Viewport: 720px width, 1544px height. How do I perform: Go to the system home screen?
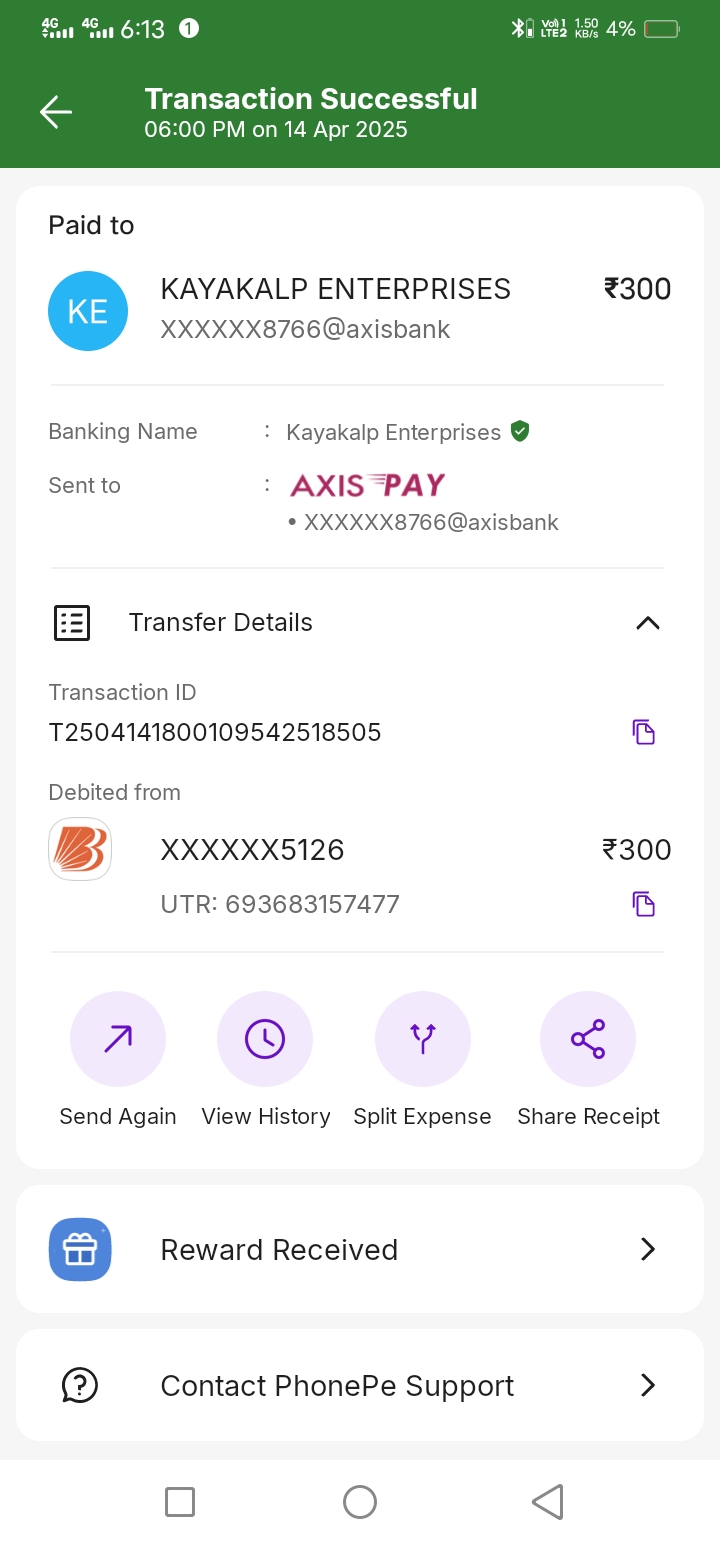(x=360, y=1501)
